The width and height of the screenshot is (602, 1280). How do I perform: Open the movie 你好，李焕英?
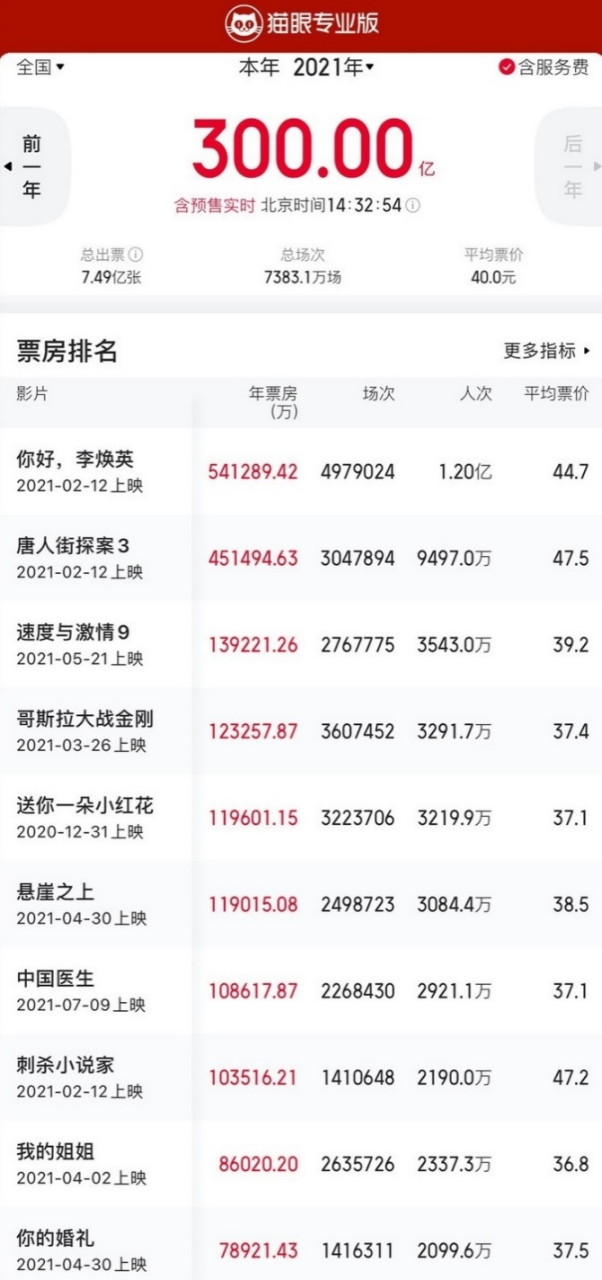coord(301,471)
